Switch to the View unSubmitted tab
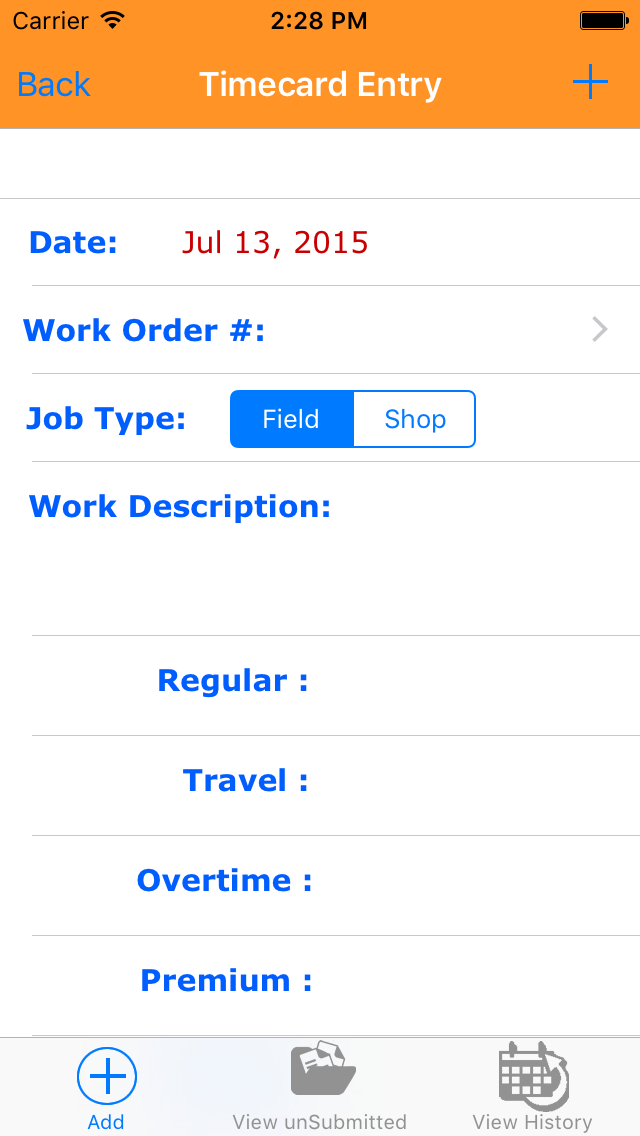This screenshot has width=640, height=1136. [x=320, y=1088]
